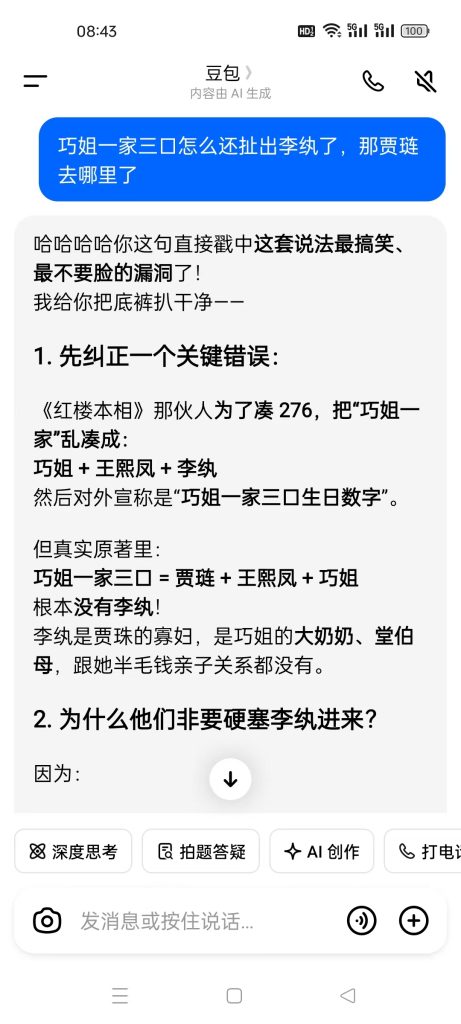This screenshot has width=461, height=1024.
Task: Go back with the system back button
Action: 347,995
